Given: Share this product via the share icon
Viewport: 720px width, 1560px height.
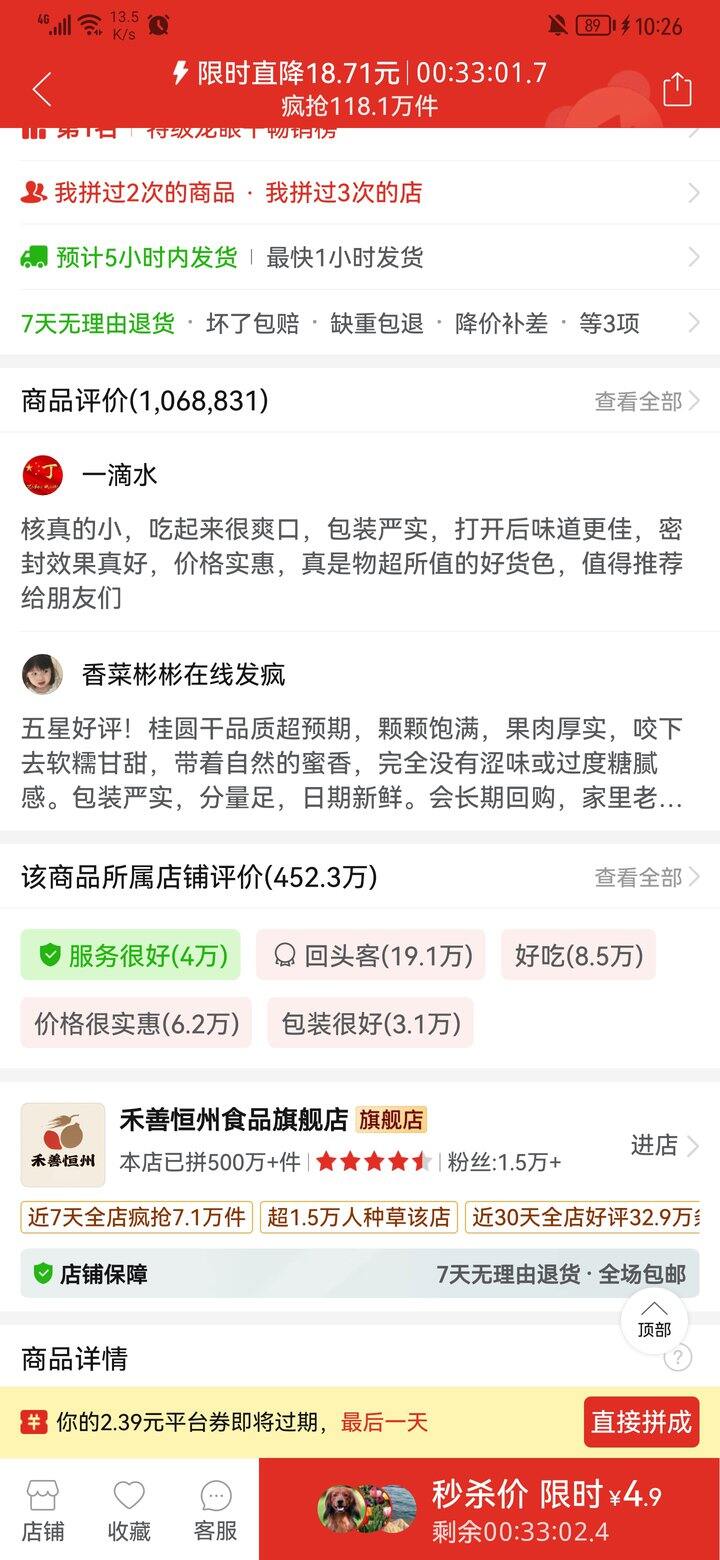Looking at the screenshot, I should (x=677, y=89).
